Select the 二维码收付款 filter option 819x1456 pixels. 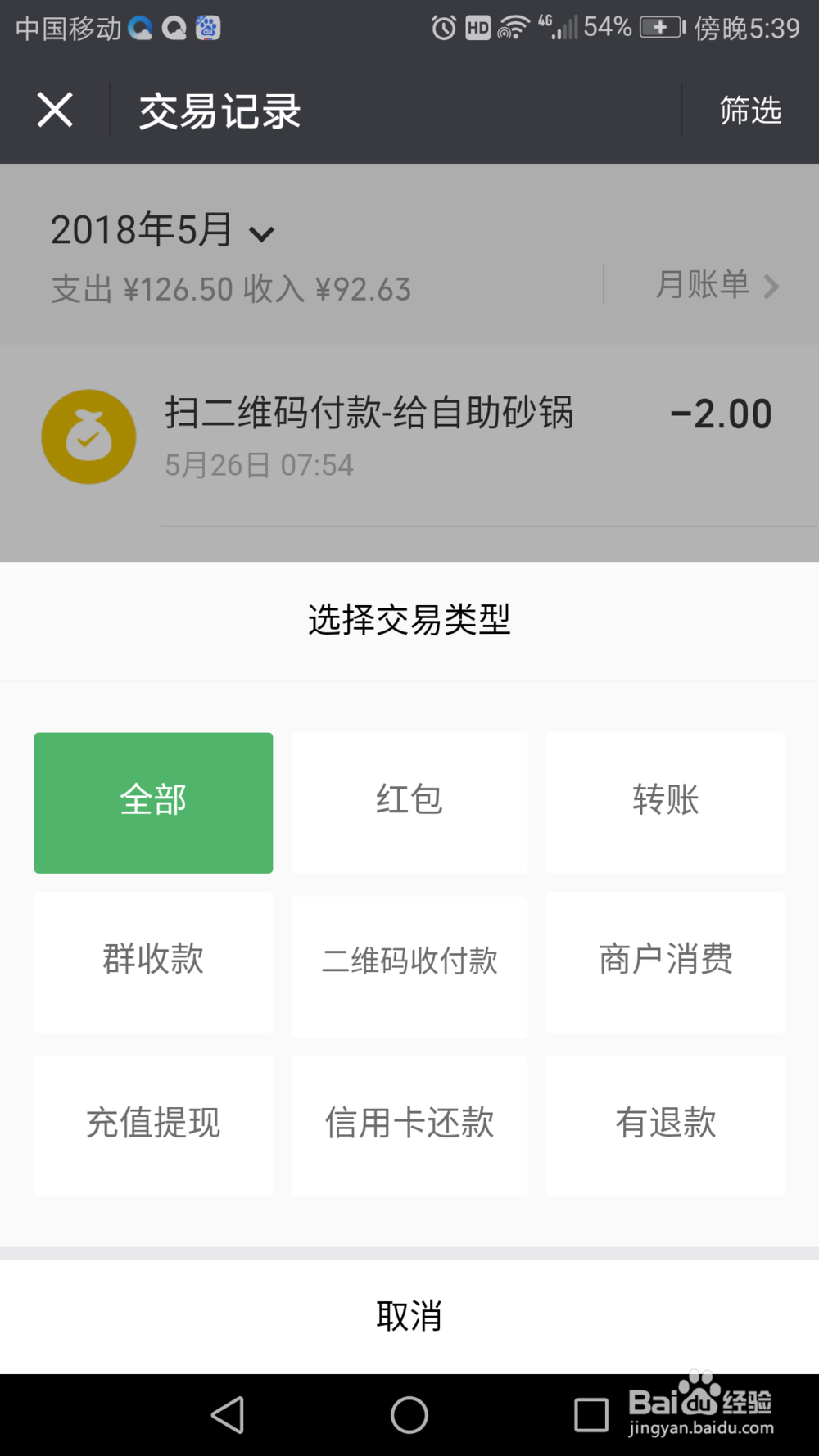coord(409,963)
